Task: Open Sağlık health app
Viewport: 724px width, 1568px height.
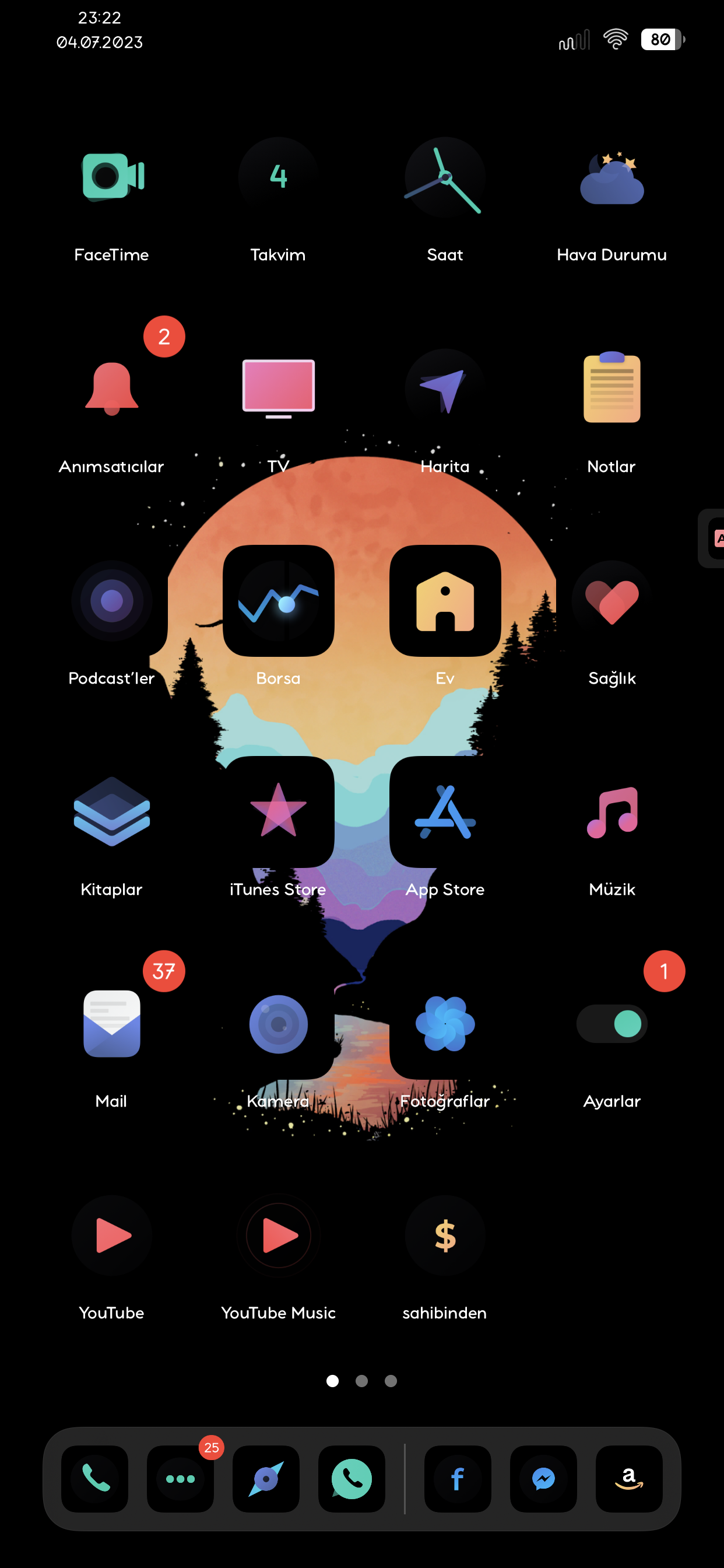Action: pyautogui.click(x=611, y=601)
